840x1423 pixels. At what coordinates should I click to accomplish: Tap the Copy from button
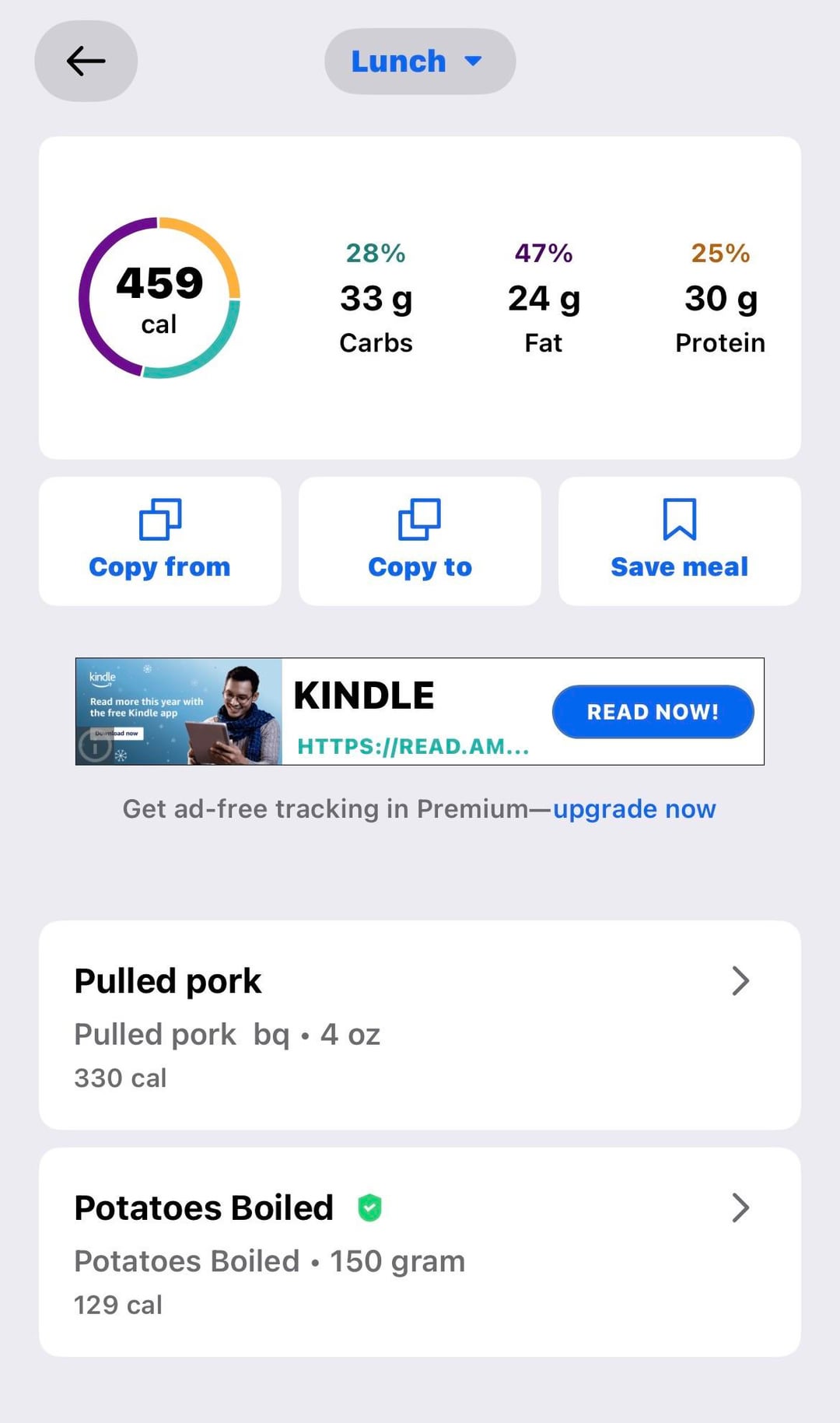[x=159, y=542]
